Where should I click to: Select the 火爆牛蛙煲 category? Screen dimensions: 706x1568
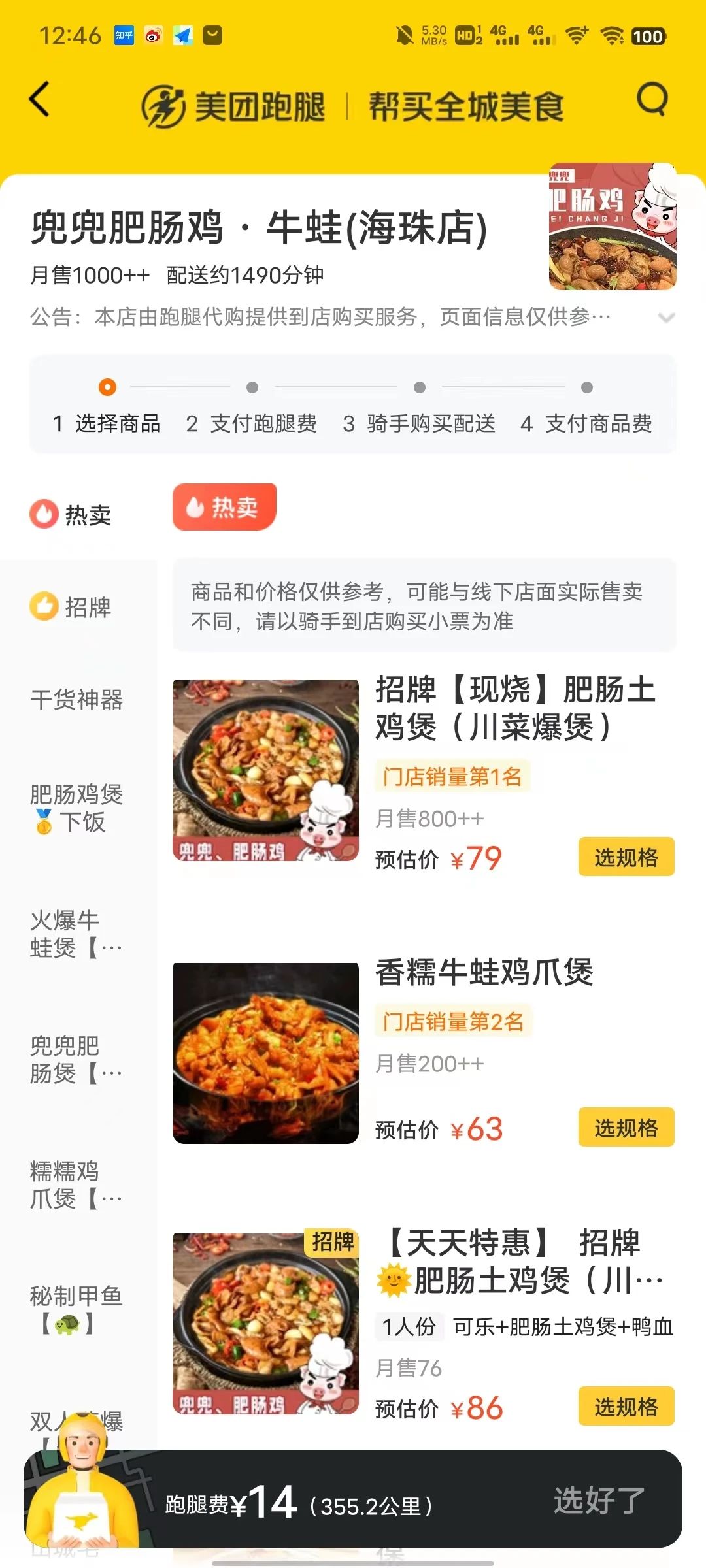[76, 934]
